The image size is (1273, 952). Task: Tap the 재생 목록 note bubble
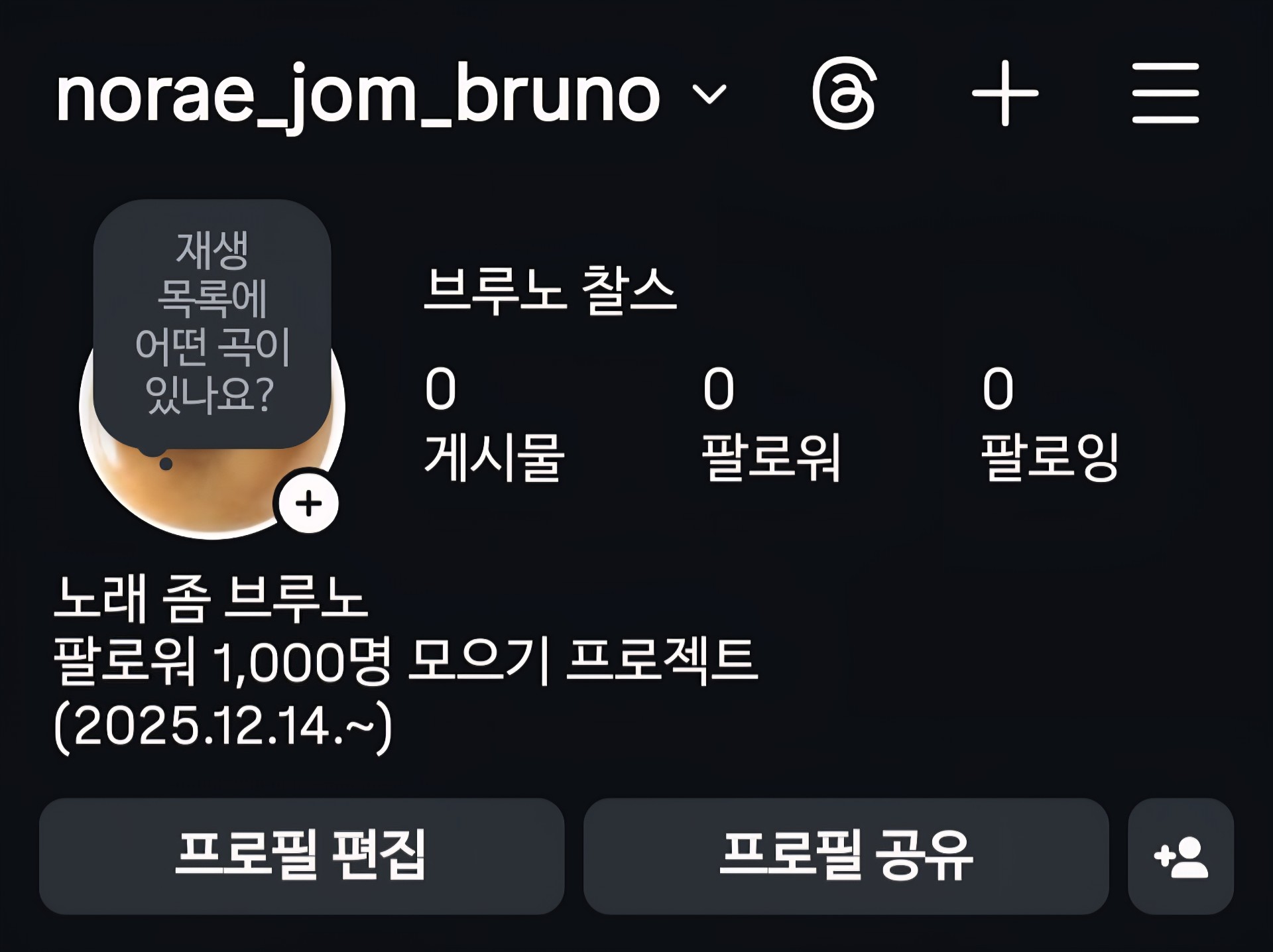tap(212, 323)
